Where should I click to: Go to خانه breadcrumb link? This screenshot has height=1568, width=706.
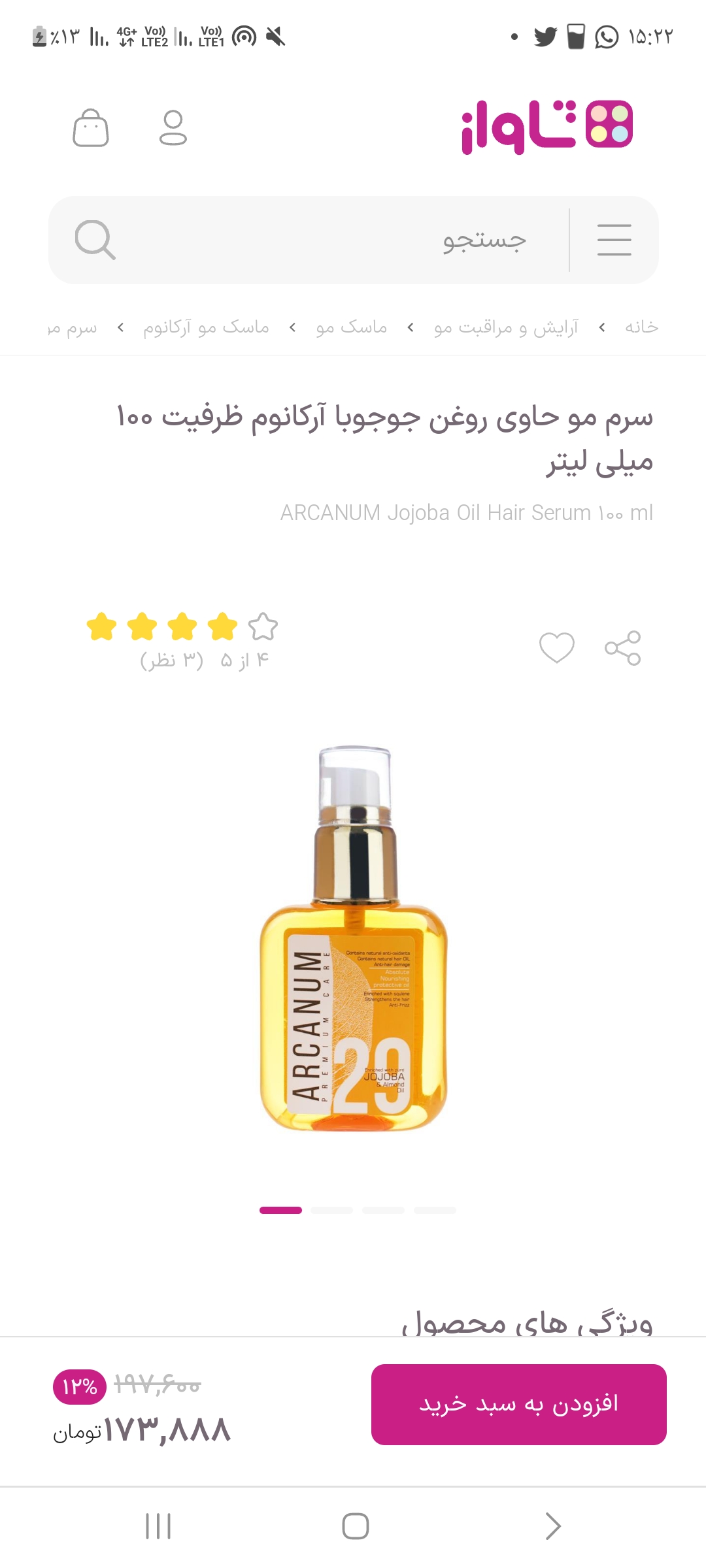641,327
